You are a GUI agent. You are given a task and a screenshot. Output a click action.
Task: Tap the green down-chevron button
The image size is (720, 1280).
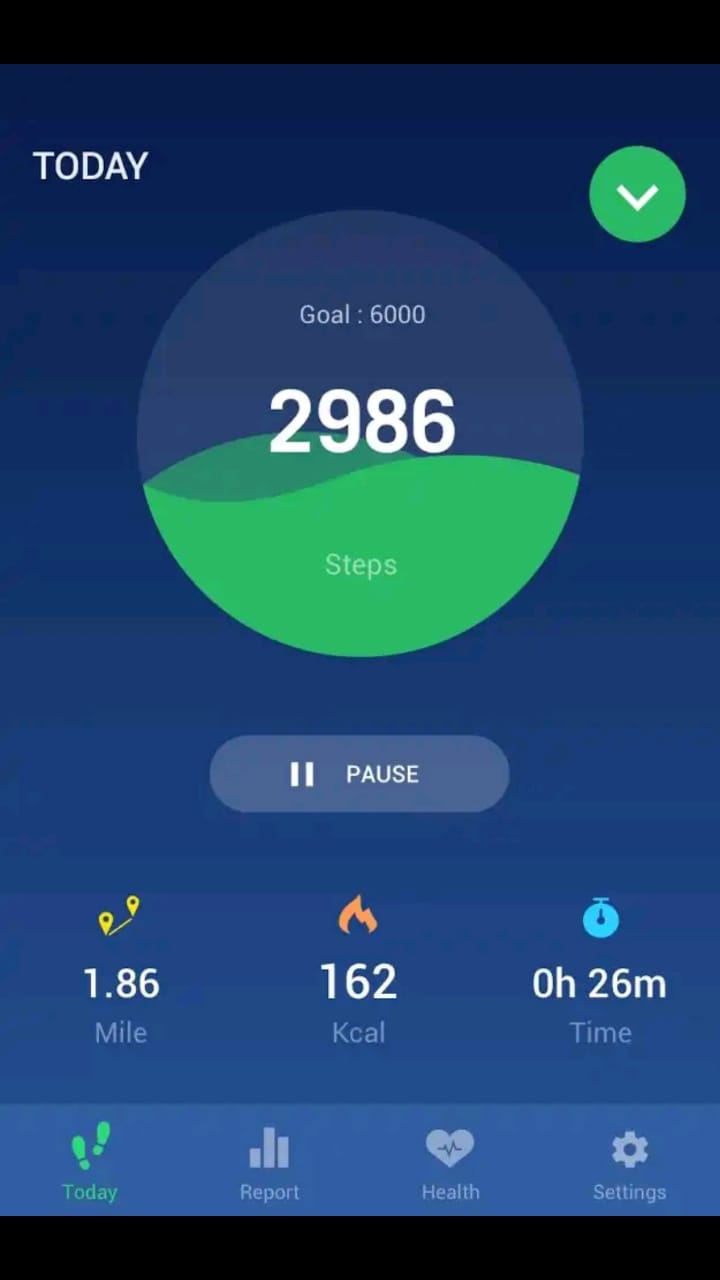pos(637,194)
